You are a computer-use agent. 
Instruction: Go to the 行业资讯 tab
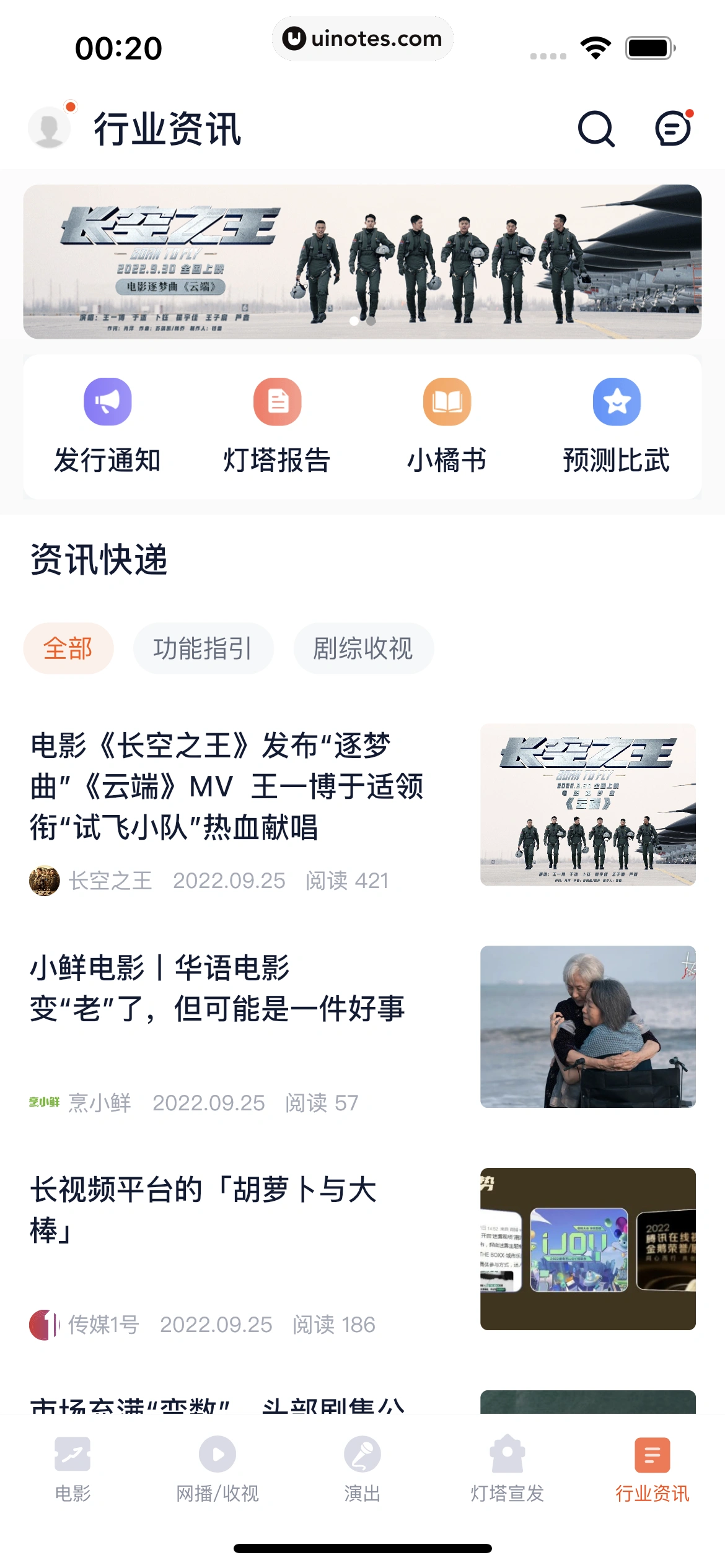click(652, 1469)
